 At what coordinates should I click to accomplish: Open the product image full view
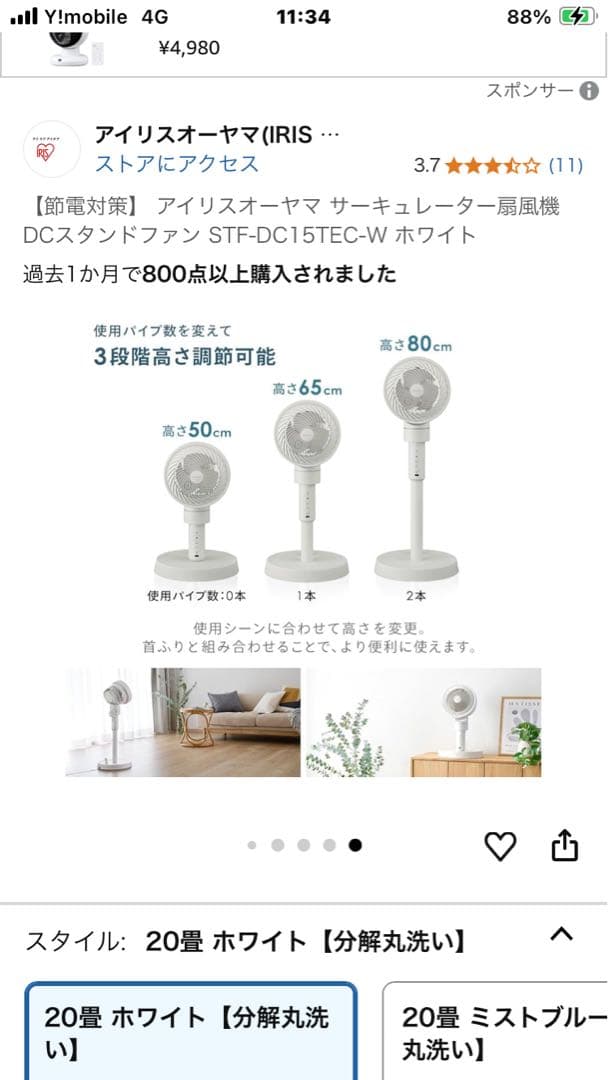303,550
